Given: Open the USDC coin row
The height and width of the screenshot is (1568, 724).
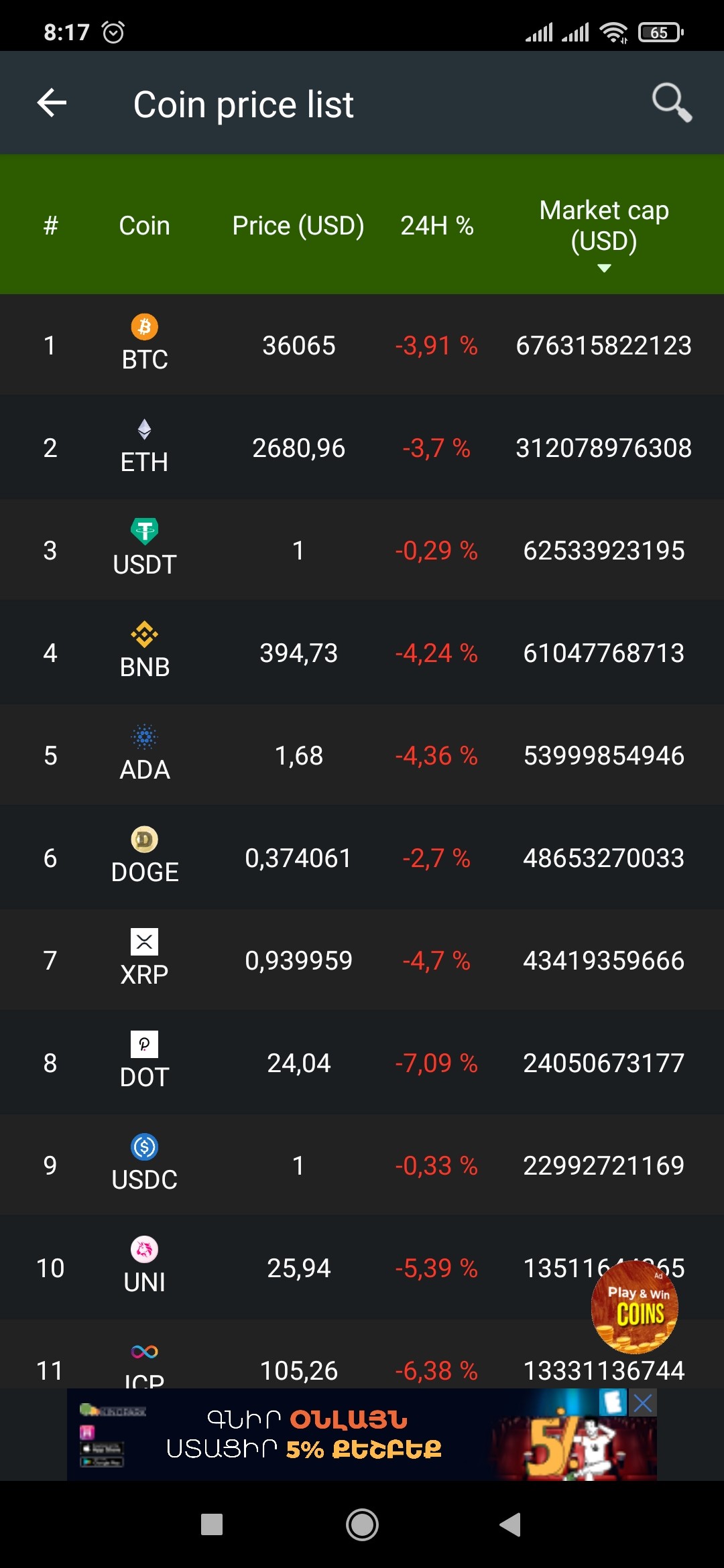Looking at the screenshot, I should click(x=362, y=1165).
